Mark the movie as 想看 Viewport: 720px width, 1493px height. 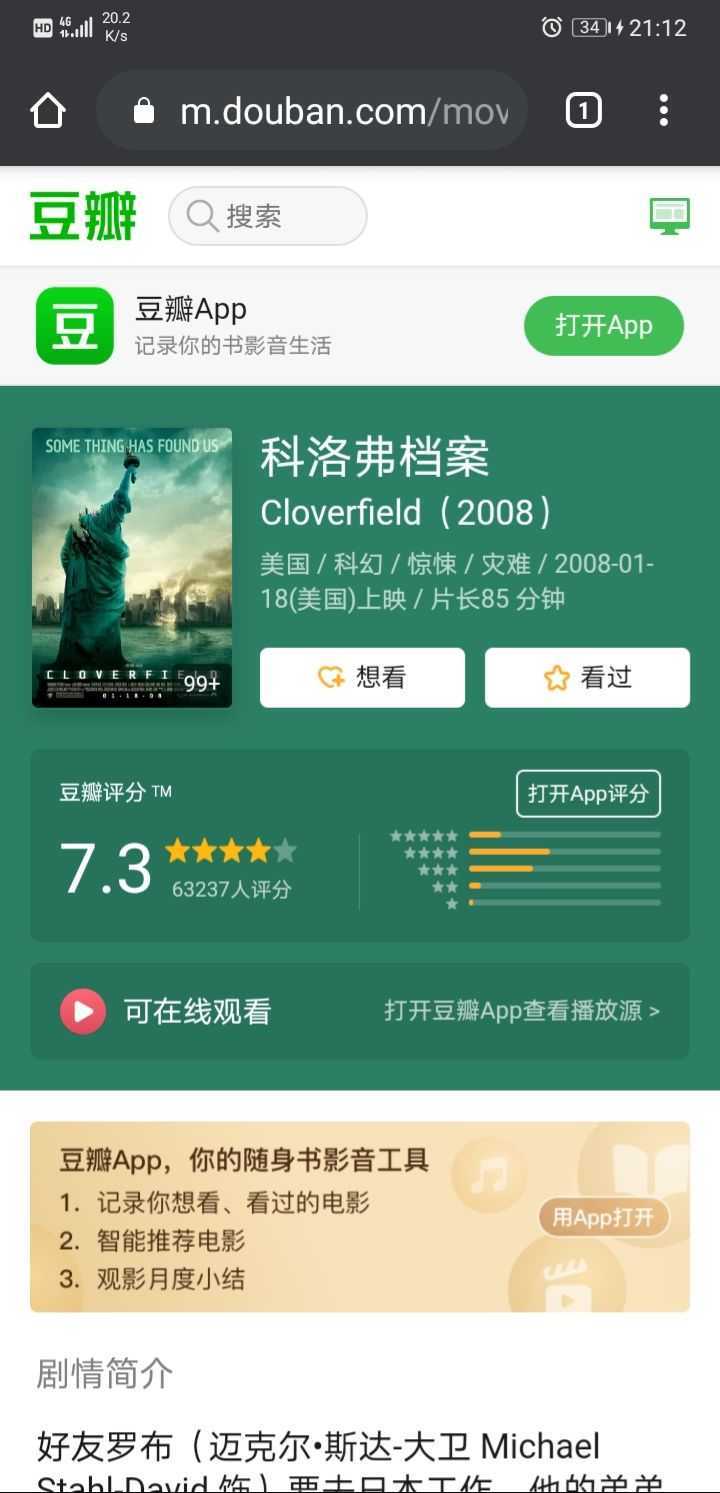point(362,677)
